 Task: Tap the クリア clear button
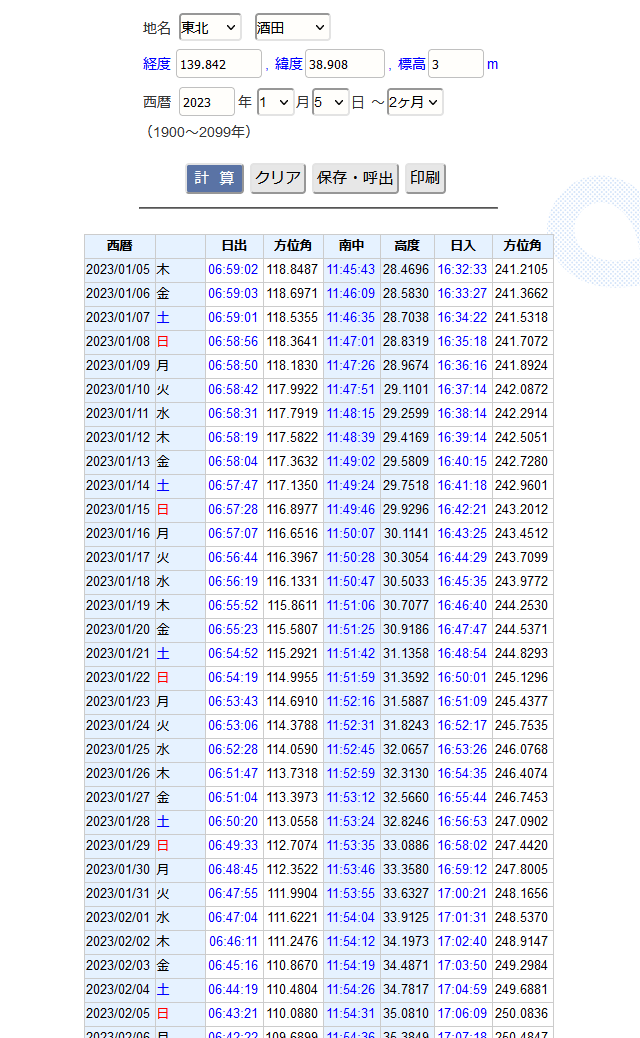click(x=278, y=178)
